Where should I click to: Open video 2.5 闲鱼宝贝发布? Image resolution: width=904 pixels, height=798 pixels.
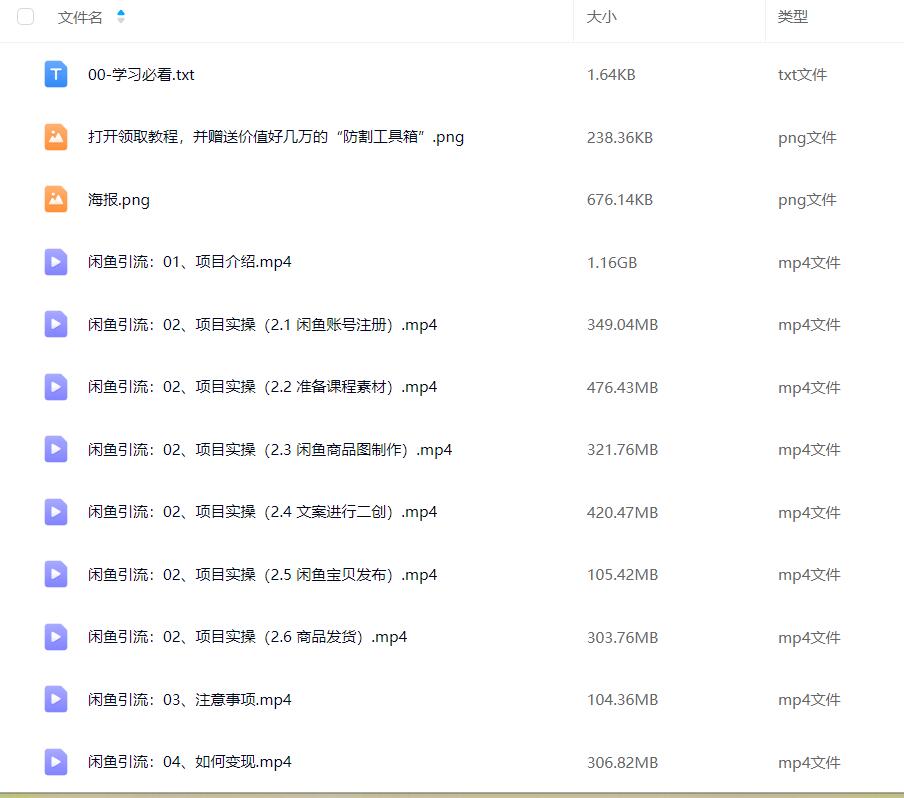pos(262,575)
